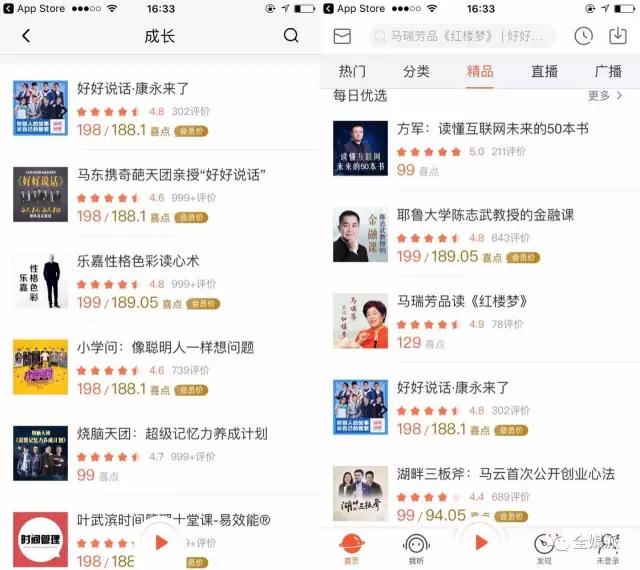
Task: Open the mail inbox icon
Action: [x=342, y=36]
